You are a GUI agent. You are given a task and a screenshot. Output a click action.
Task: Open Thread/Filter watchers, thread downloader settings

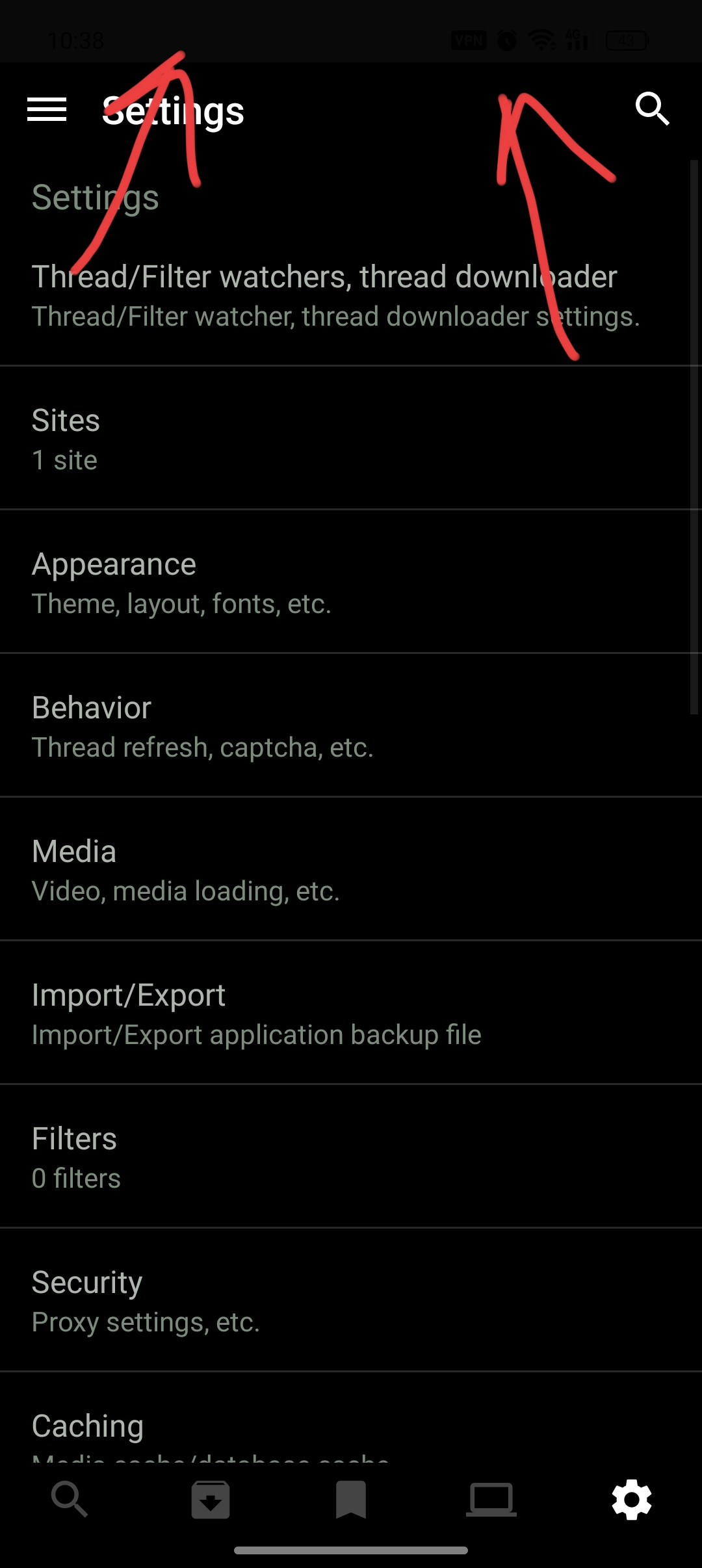[x=335, y=296]
